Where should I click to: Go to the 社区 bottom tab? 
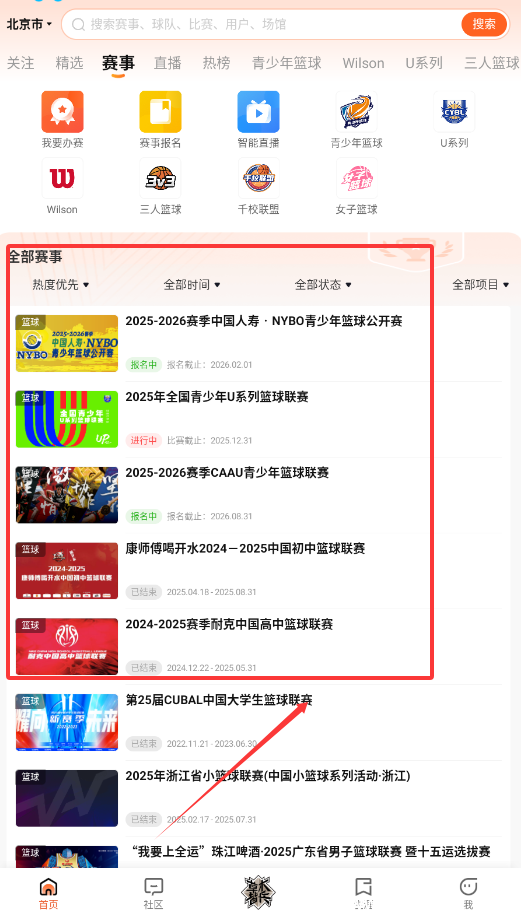[x=153, y=893]
